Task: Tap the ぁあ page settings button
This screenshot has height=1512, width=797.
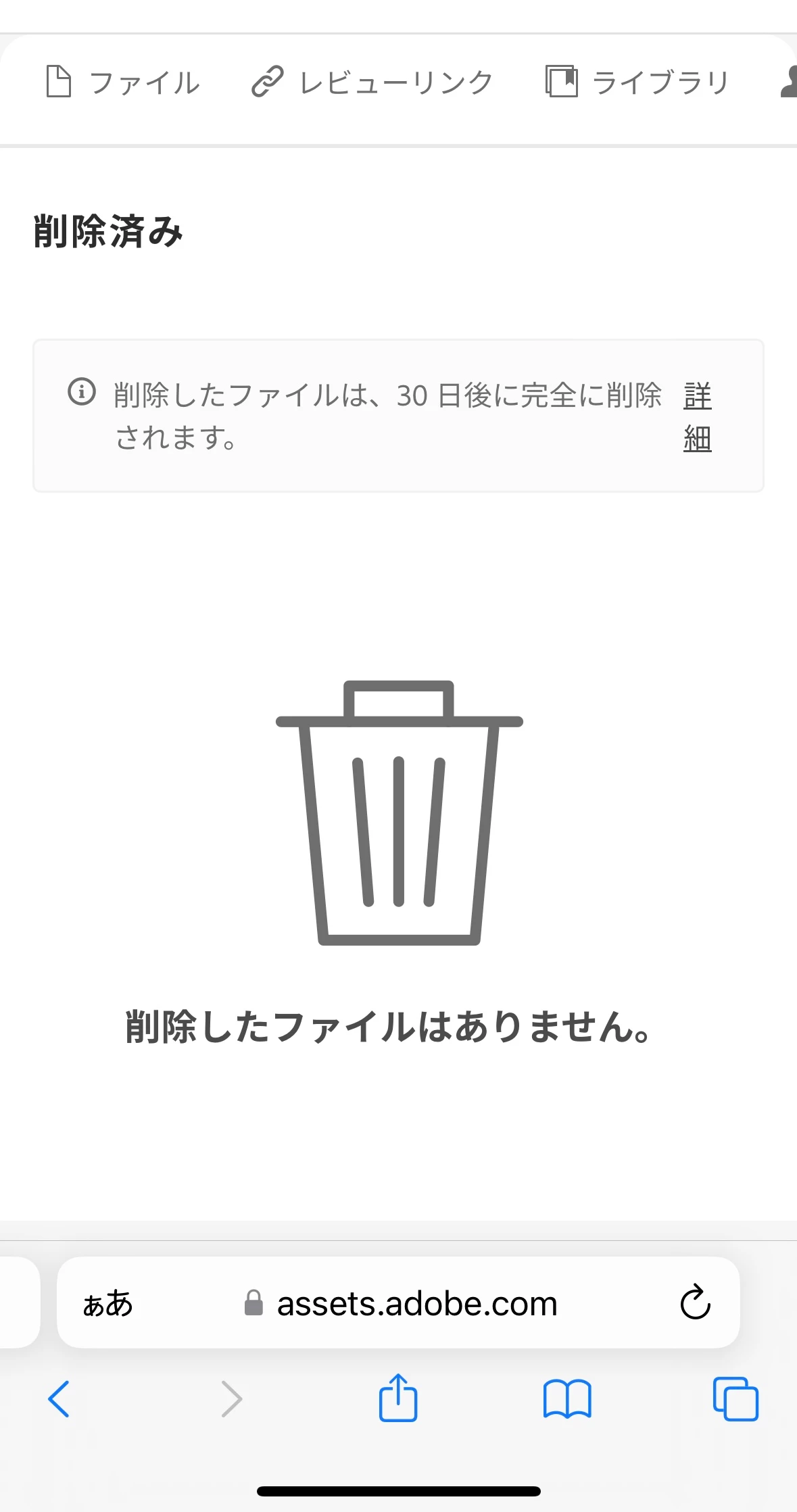Action: click(x=107, y=1303)
